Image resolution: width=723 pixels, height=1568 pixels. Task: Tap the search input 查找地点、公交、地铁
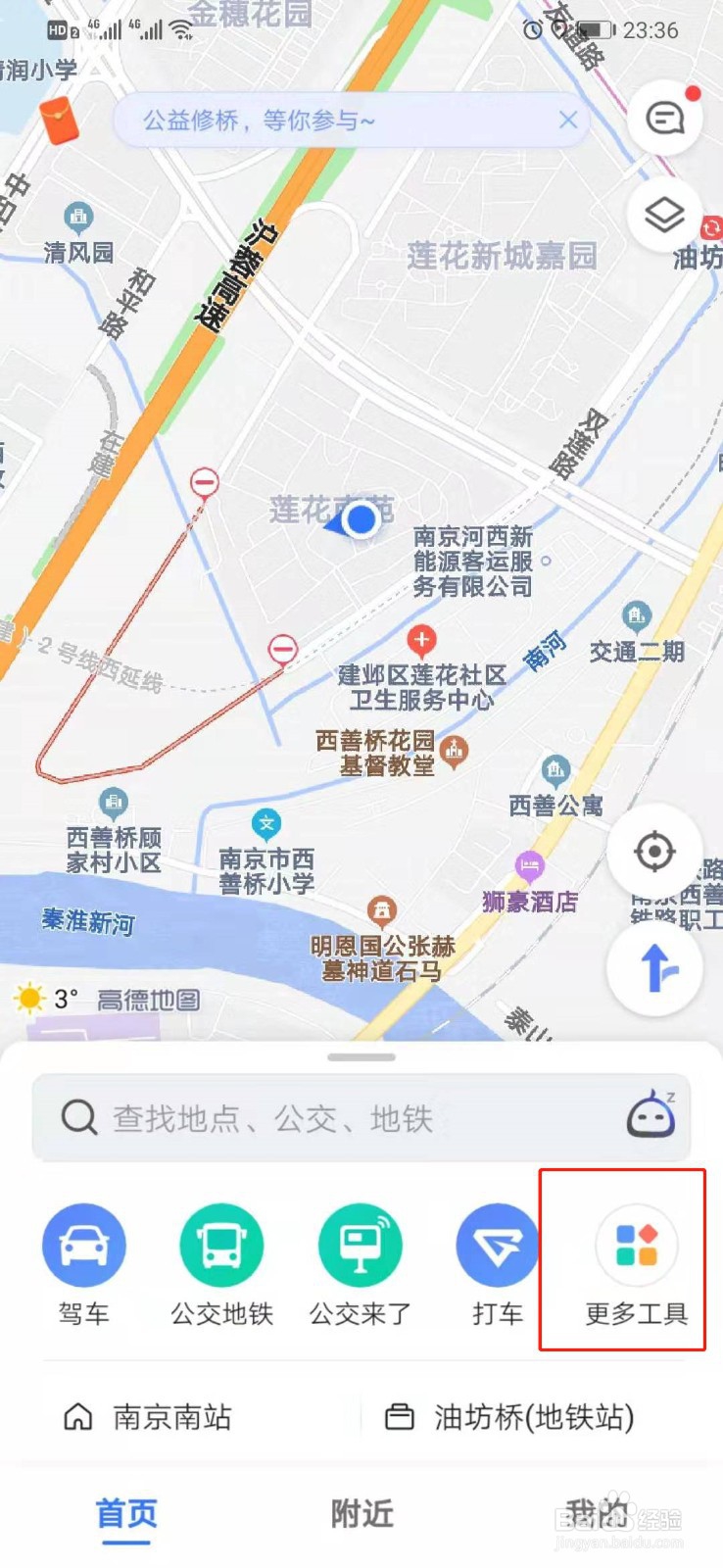(294, 1117)
